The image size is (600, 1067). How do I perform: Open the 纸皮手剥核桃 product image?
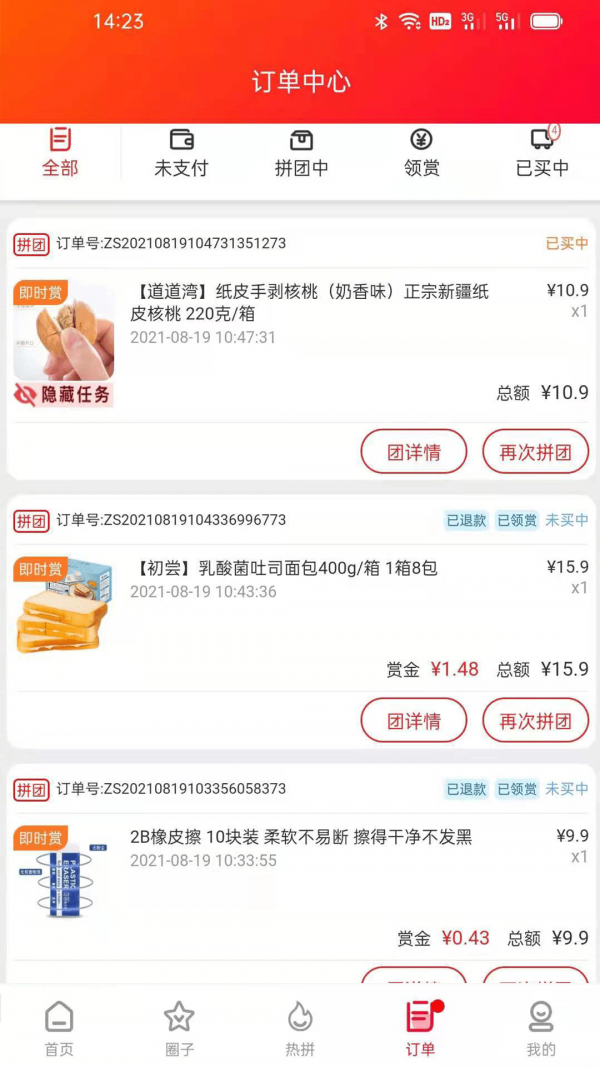tap(64, 332)
